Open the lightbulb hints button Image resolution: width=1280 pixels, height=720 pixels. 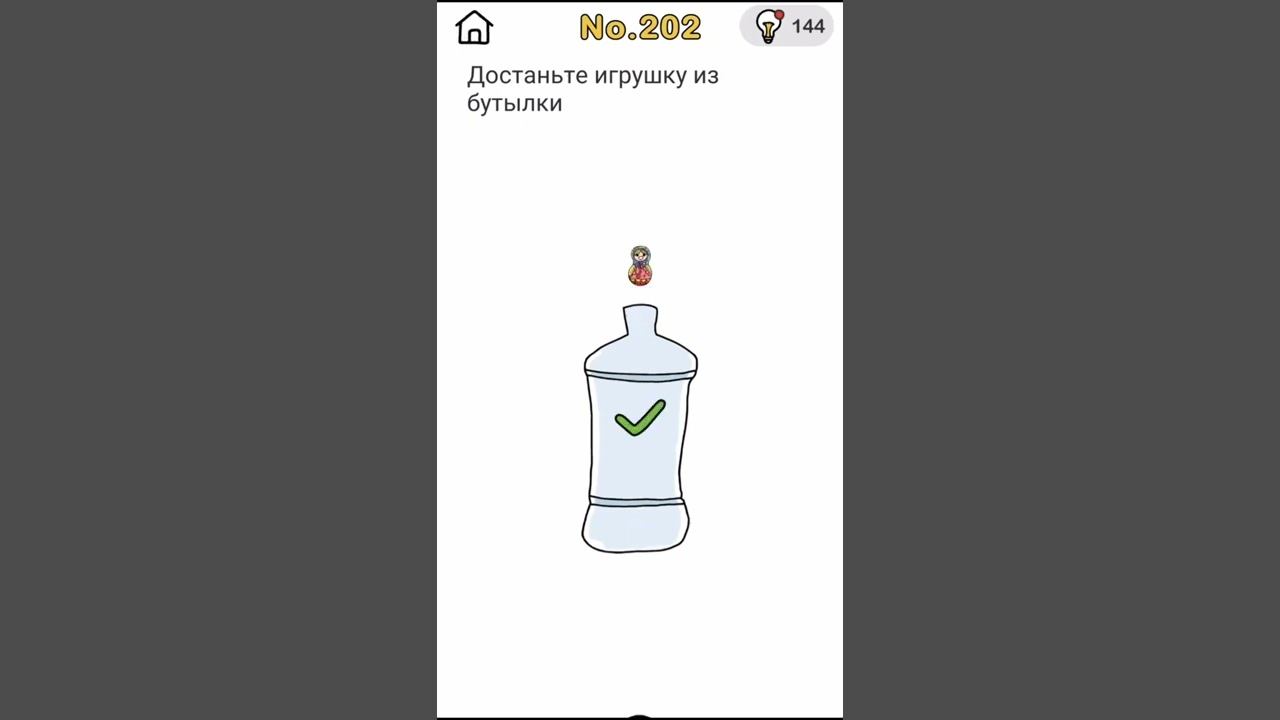coord(786,26)
